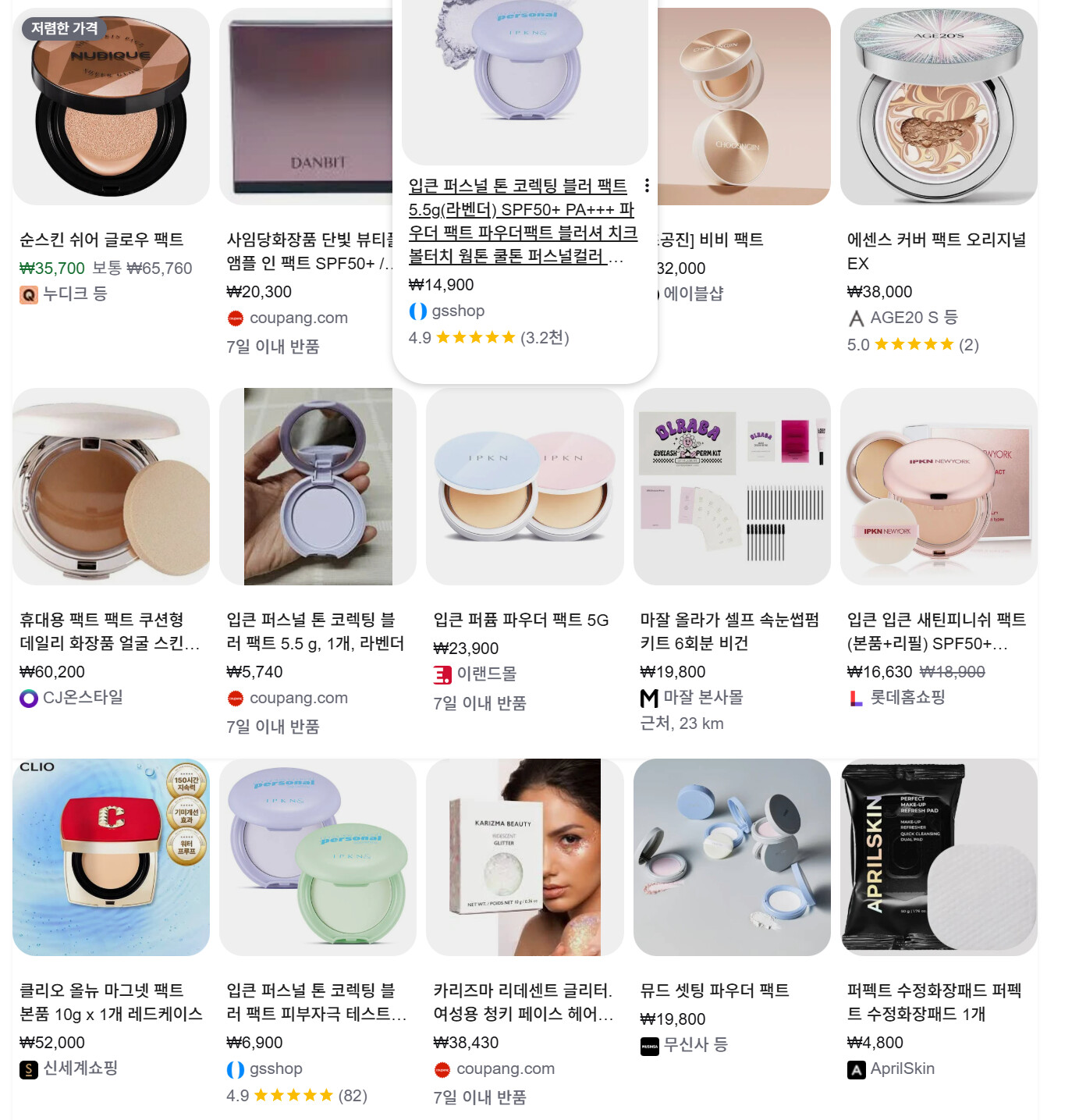Open the 순스킨 쉬어 글로우 팩트 product
Viewport: 1079px width, 1120px height.
(101, 240)
